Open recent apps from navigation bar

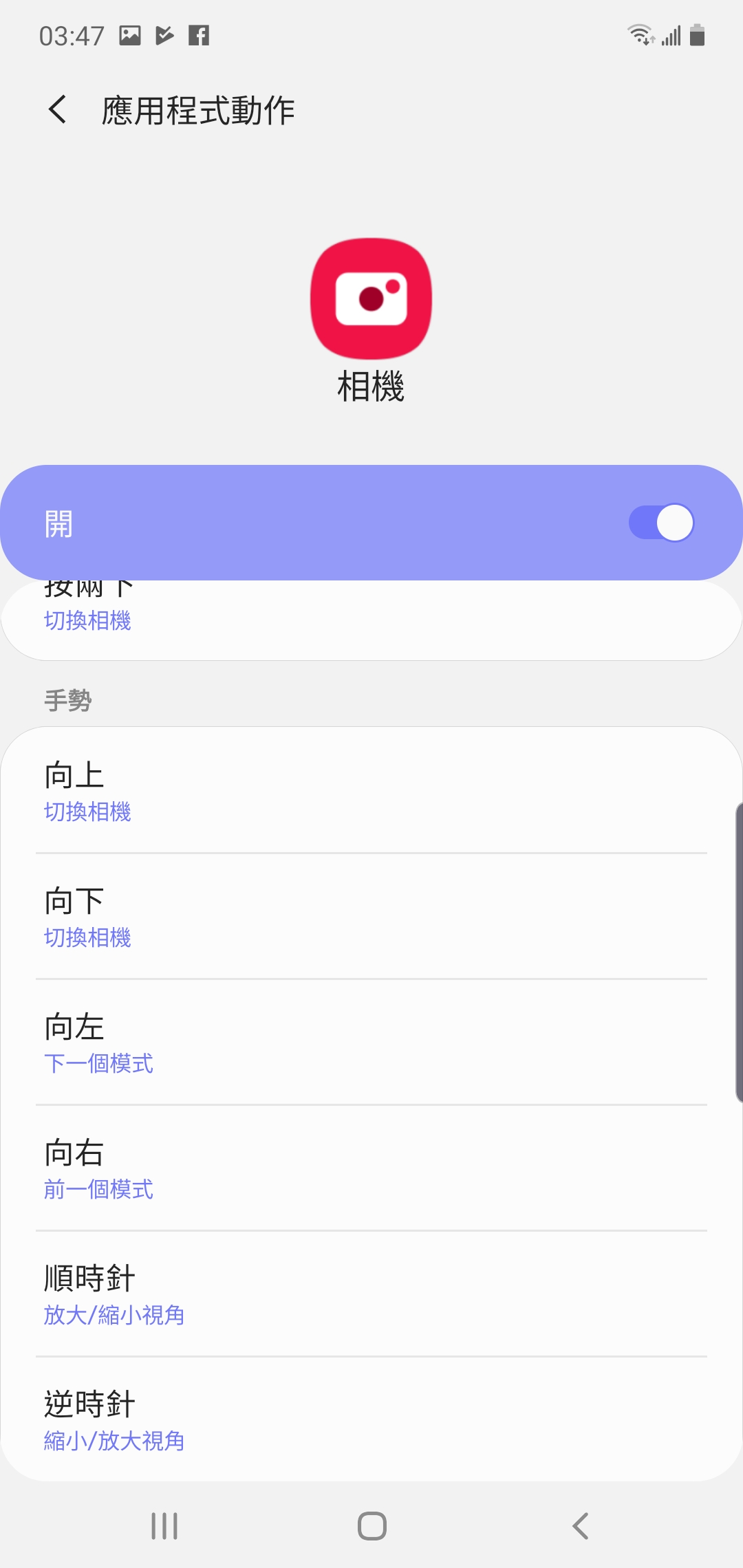164,1525
